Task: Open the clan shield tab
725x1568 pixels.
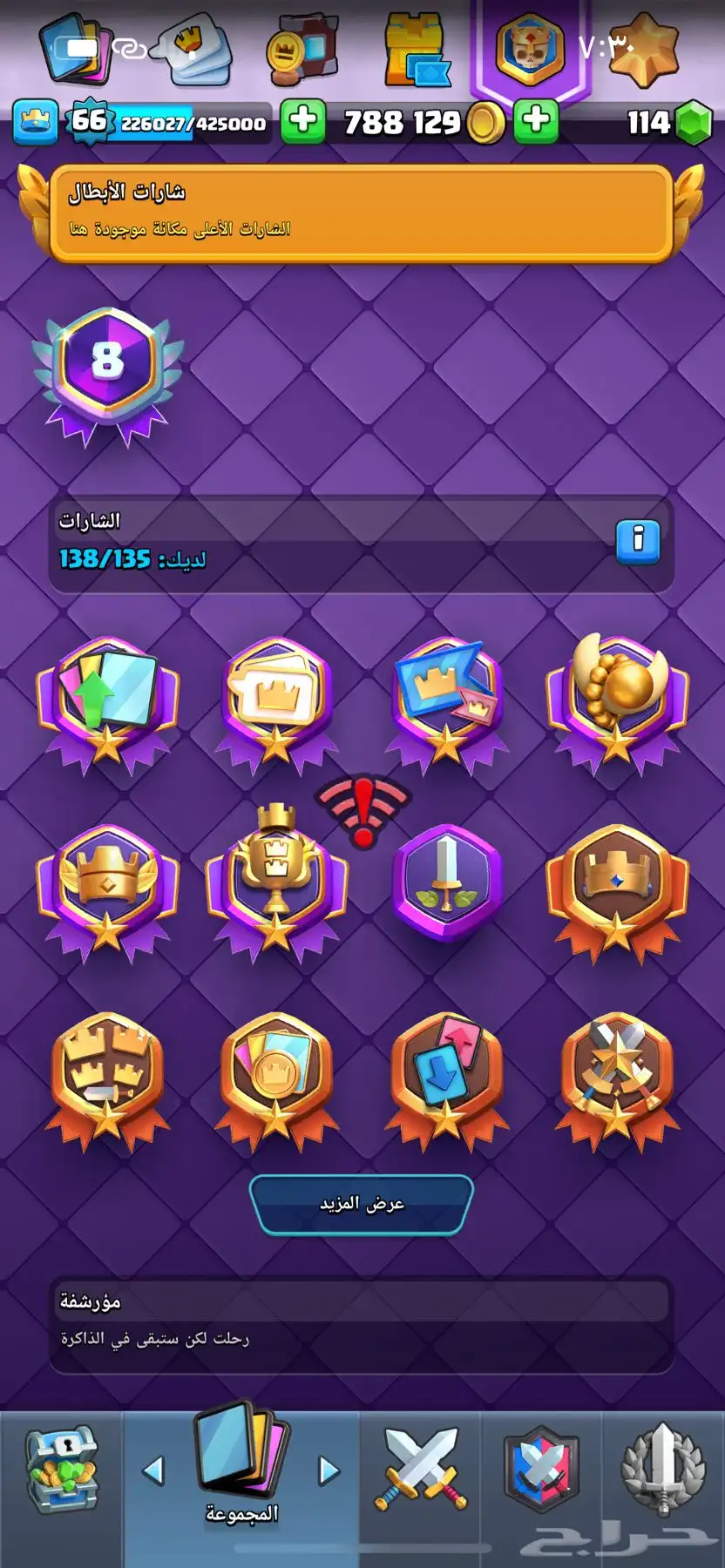Action: point(541,1470)
